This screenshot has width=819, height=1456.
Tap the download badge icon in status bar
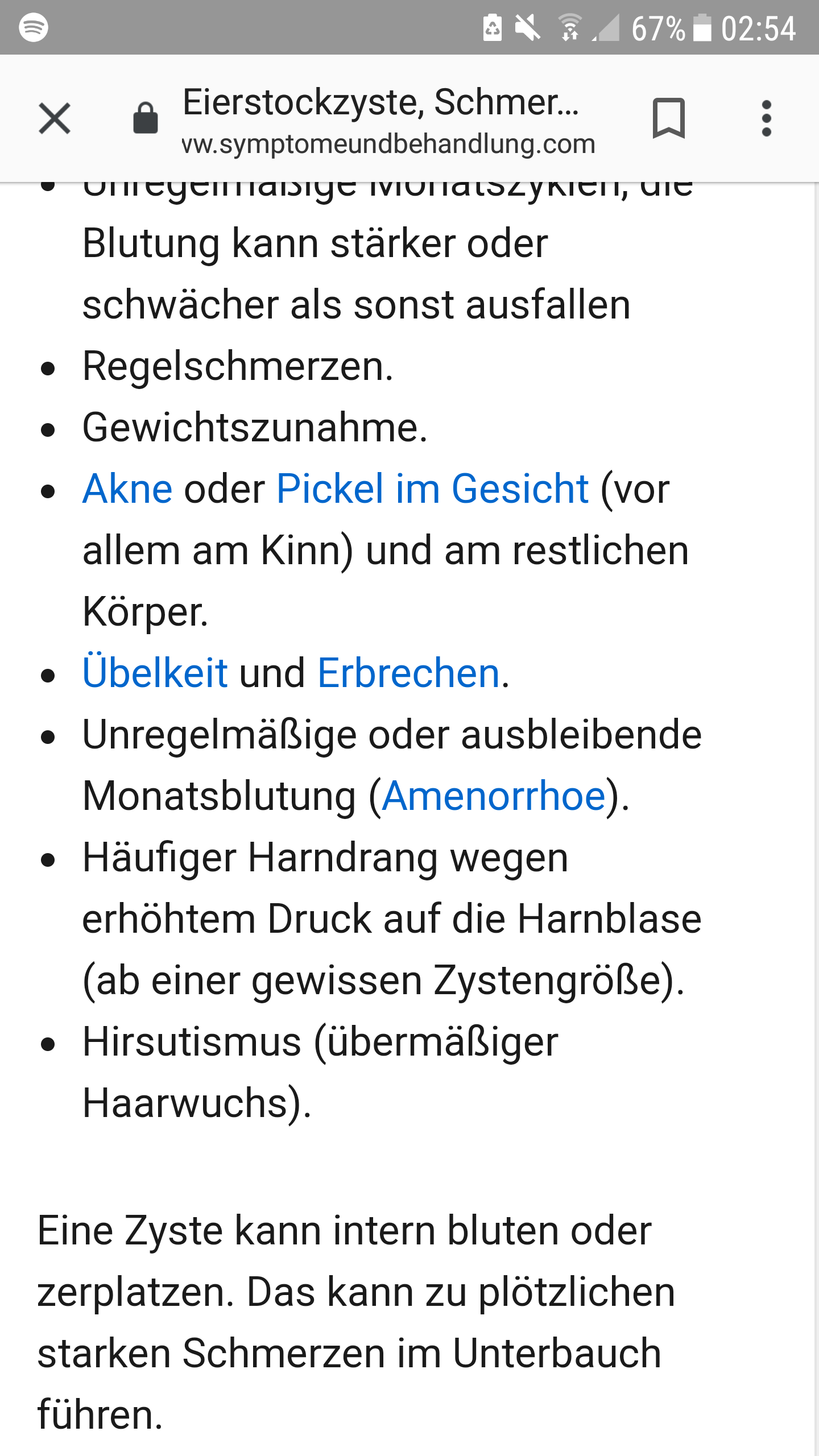491,28
